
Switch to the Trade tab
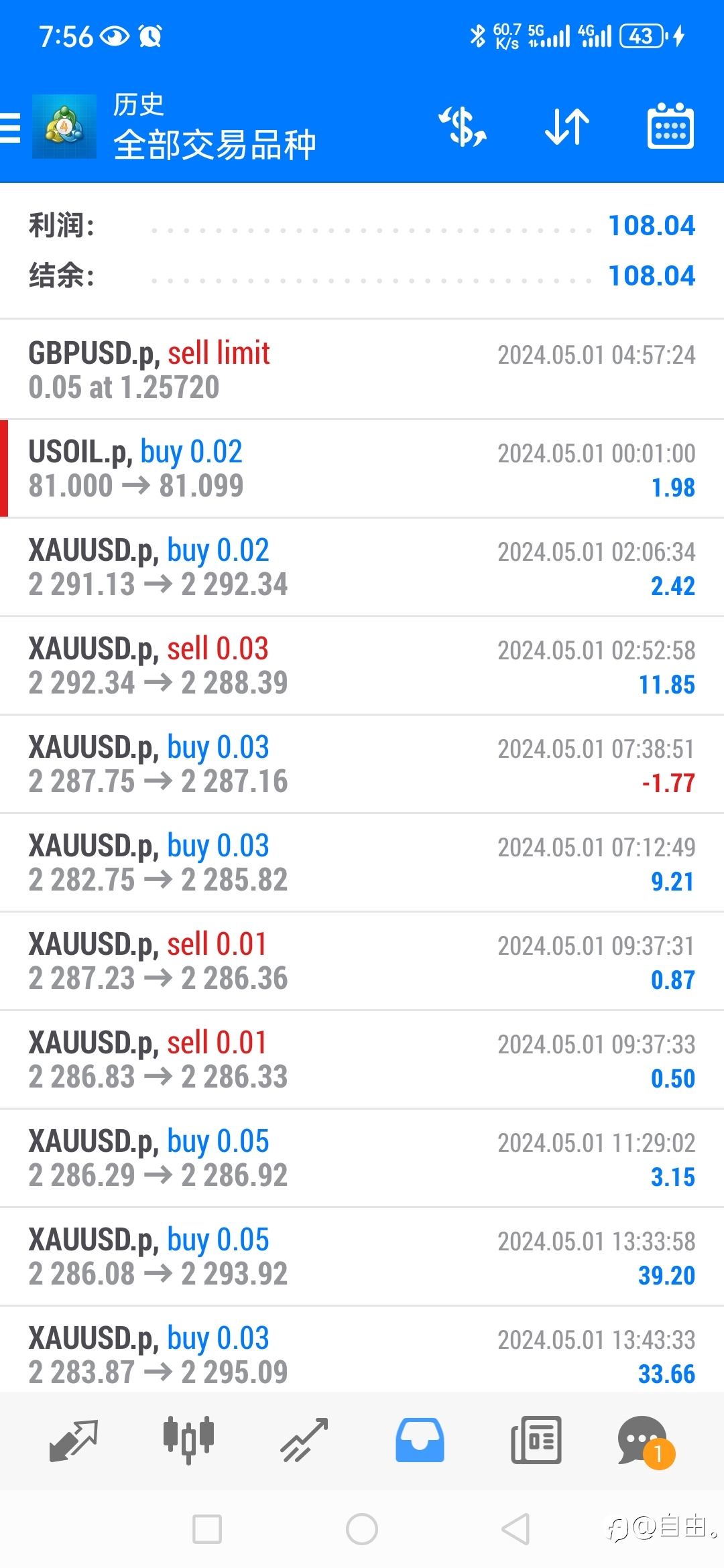304,1440
